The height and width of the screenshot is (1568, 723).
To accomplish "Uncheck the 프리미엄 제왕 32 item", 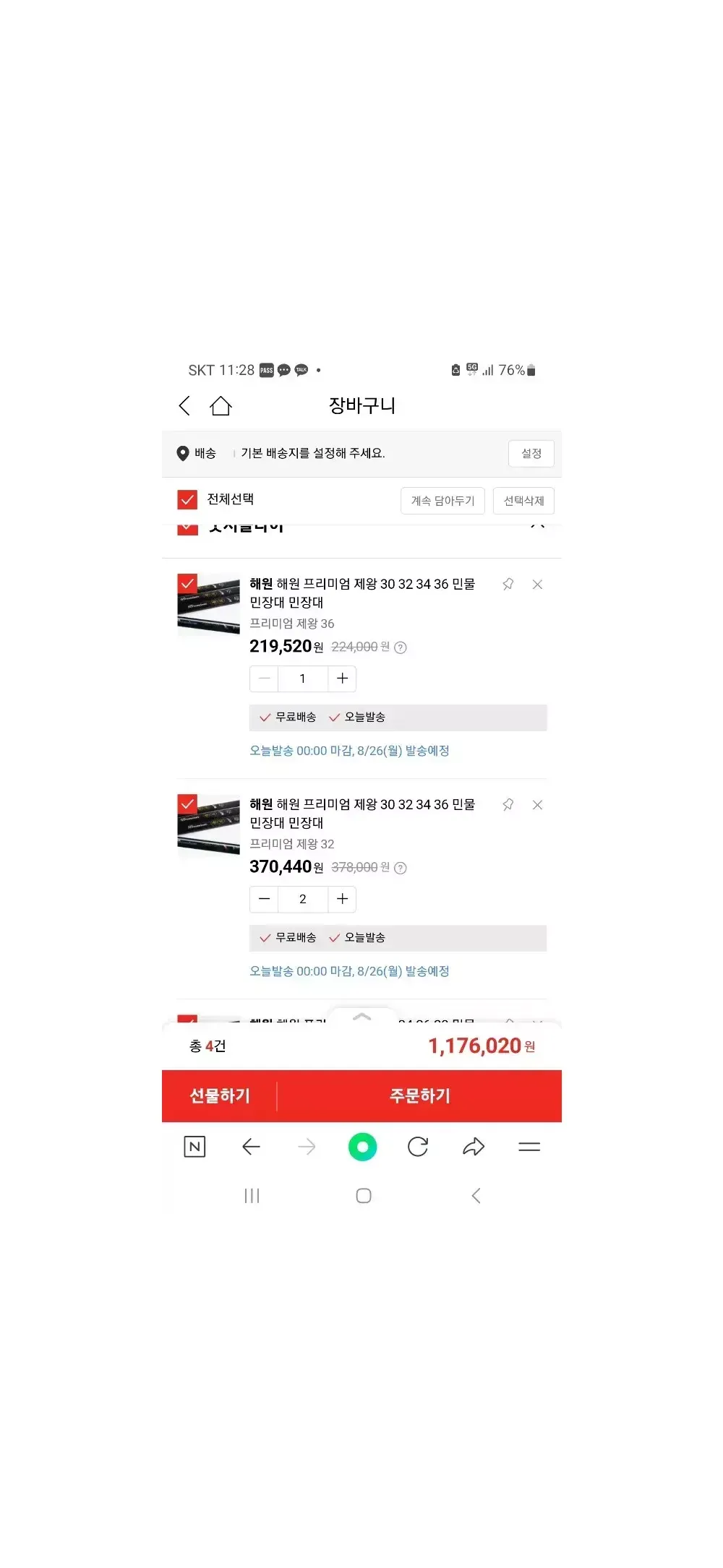I will click(187, 804).
